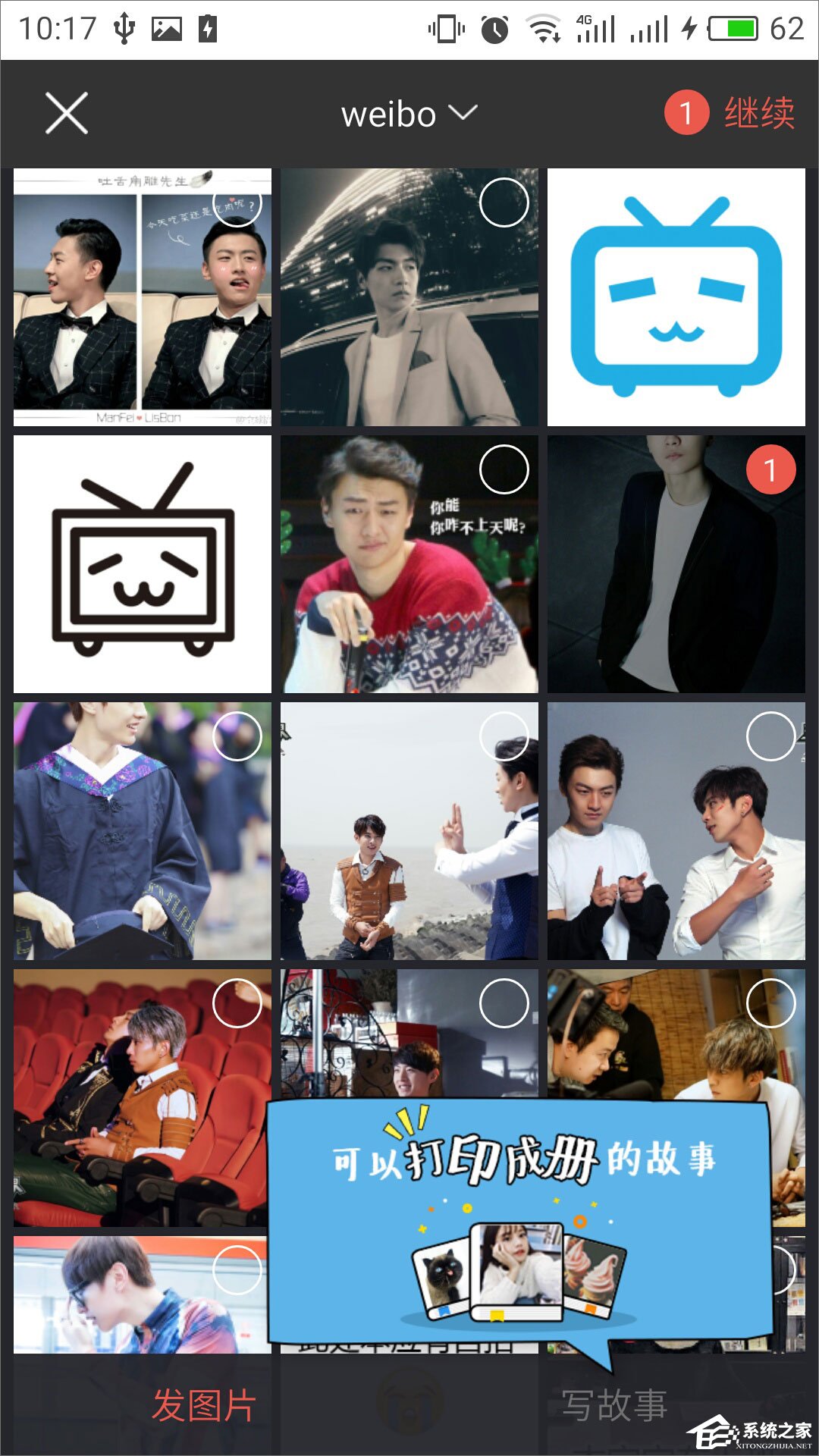The height and width of the screenshot is (1456, 819).
Task: Select the two tuxedo men collage photo
Action: coord(237,202)
